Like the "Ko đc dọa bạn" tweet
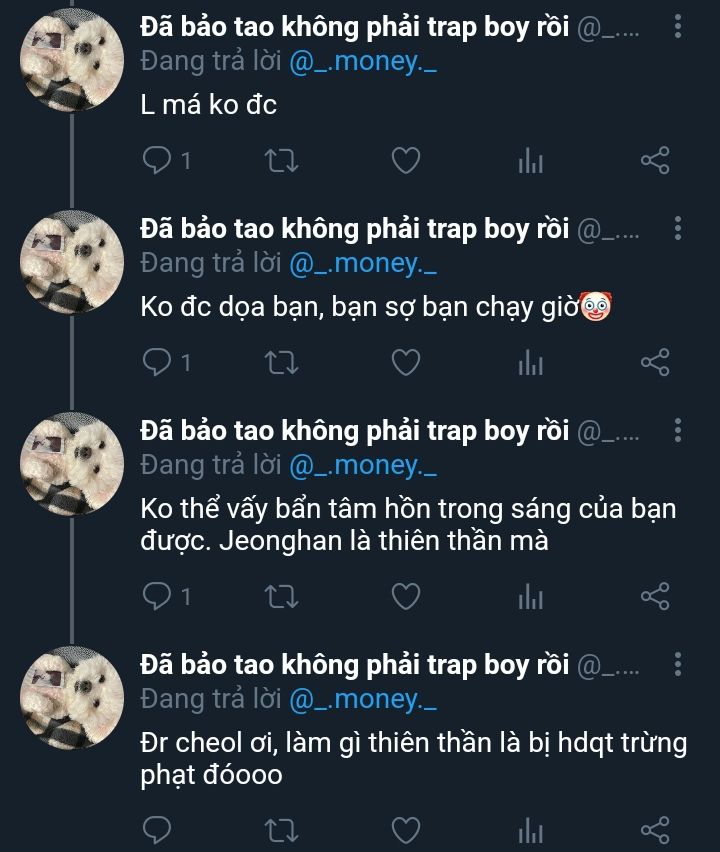 pyautogui.click(x=405, y=363)
